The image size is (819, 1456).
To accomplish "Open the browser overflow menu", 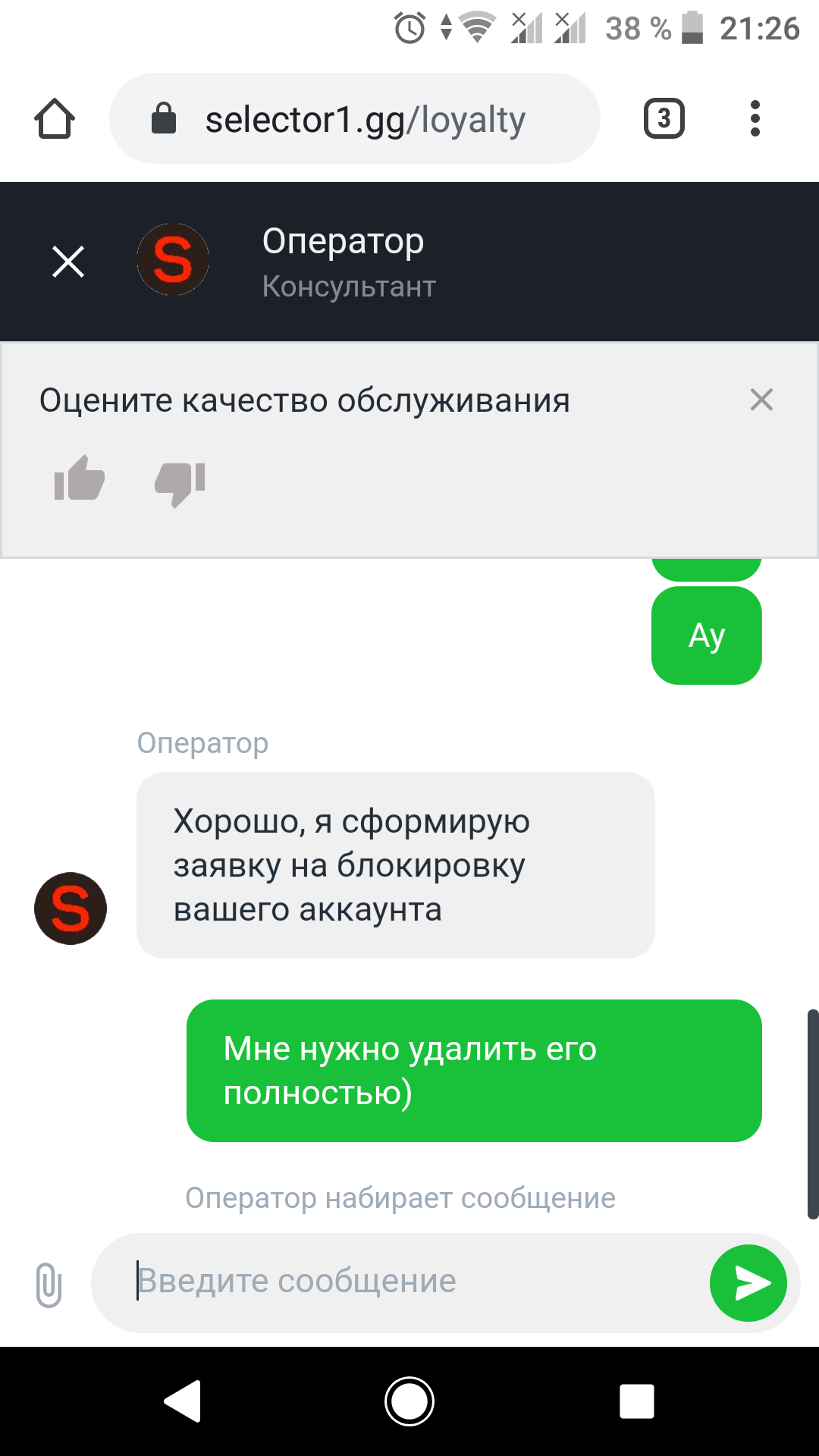I will 755,119.
